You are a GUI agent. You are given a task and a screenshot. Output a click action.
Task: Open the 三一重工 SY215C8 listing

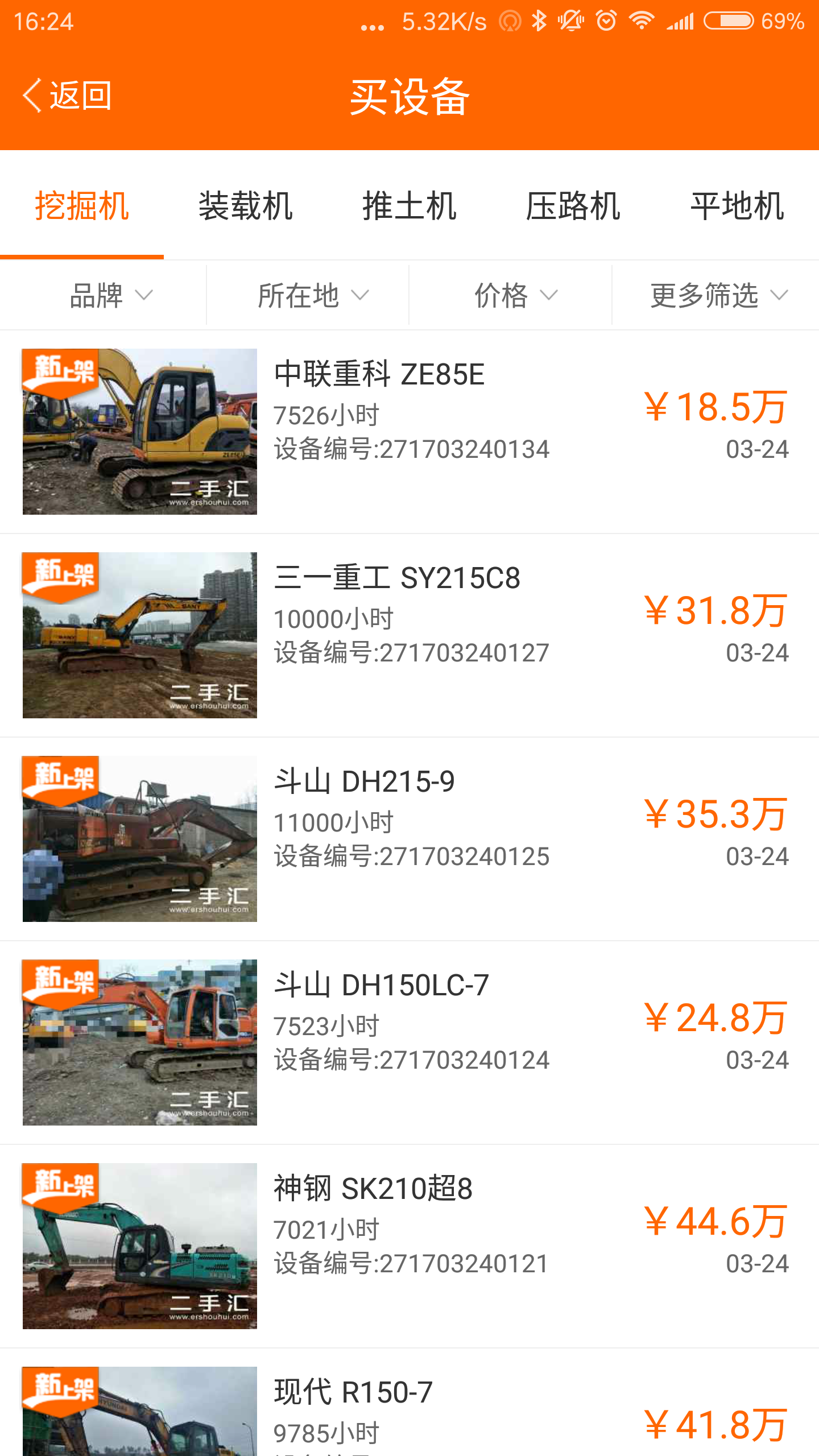tap(409, 635)
